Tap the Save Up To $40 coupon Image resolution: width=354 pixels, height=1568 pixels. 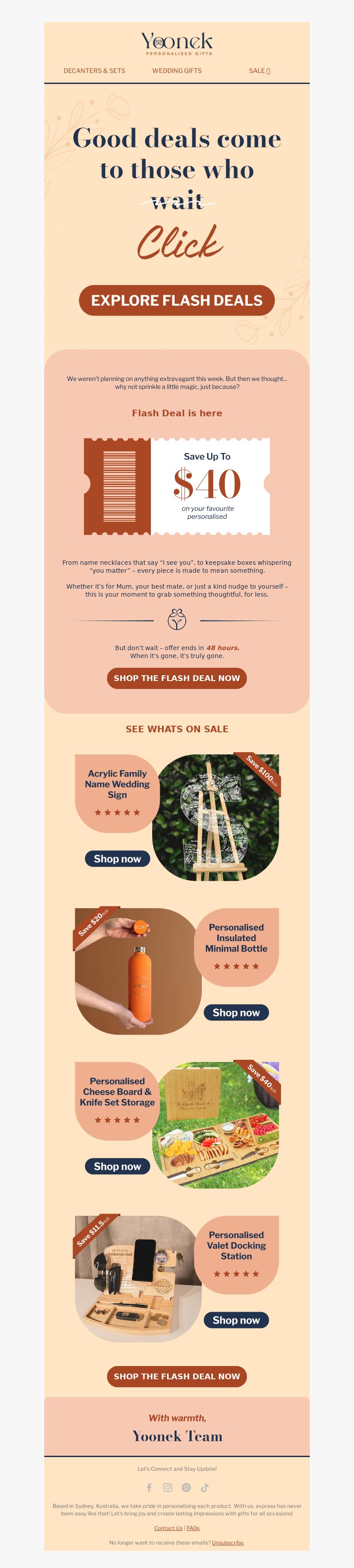(177, 486)
